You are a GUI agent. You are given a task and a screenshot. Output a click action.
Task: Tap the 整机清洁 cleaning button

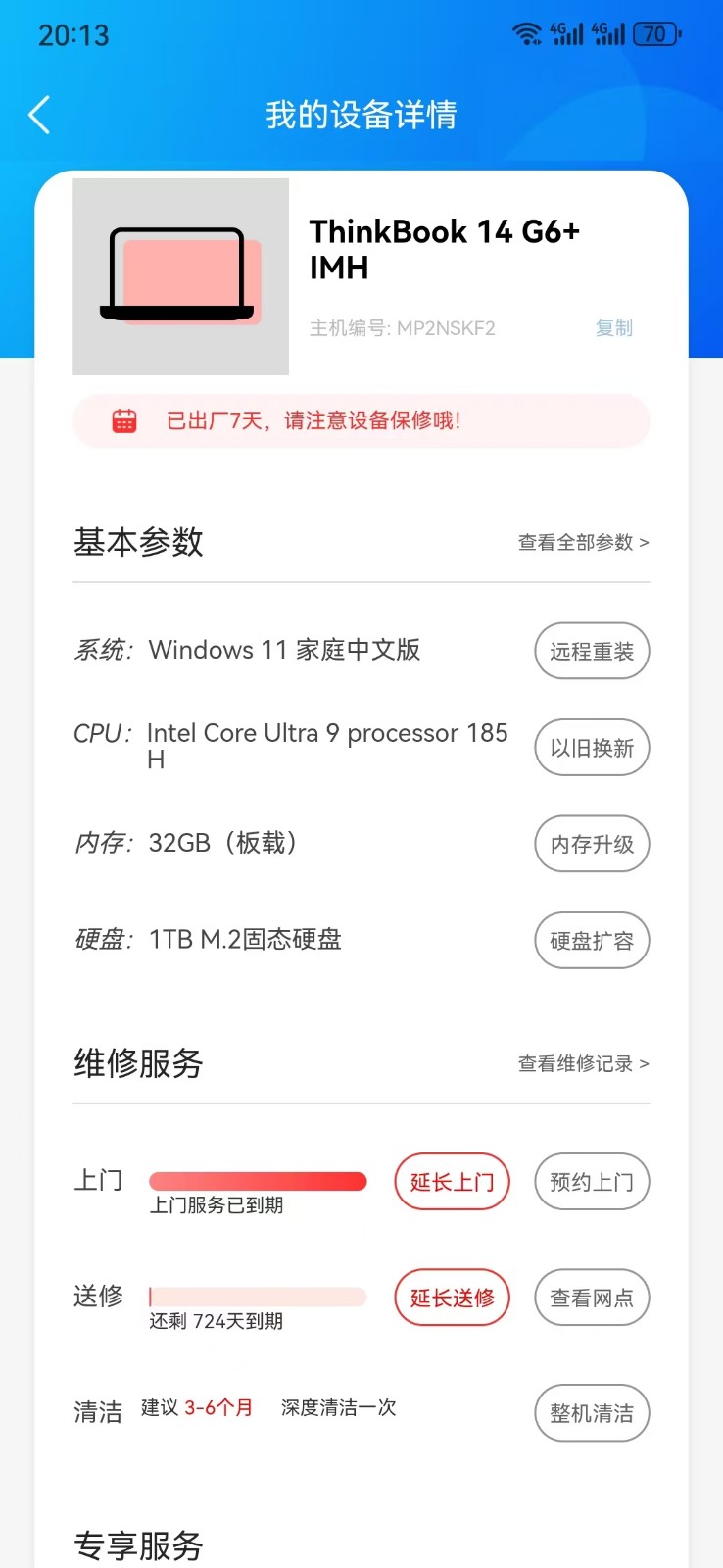pos(592,1413)
